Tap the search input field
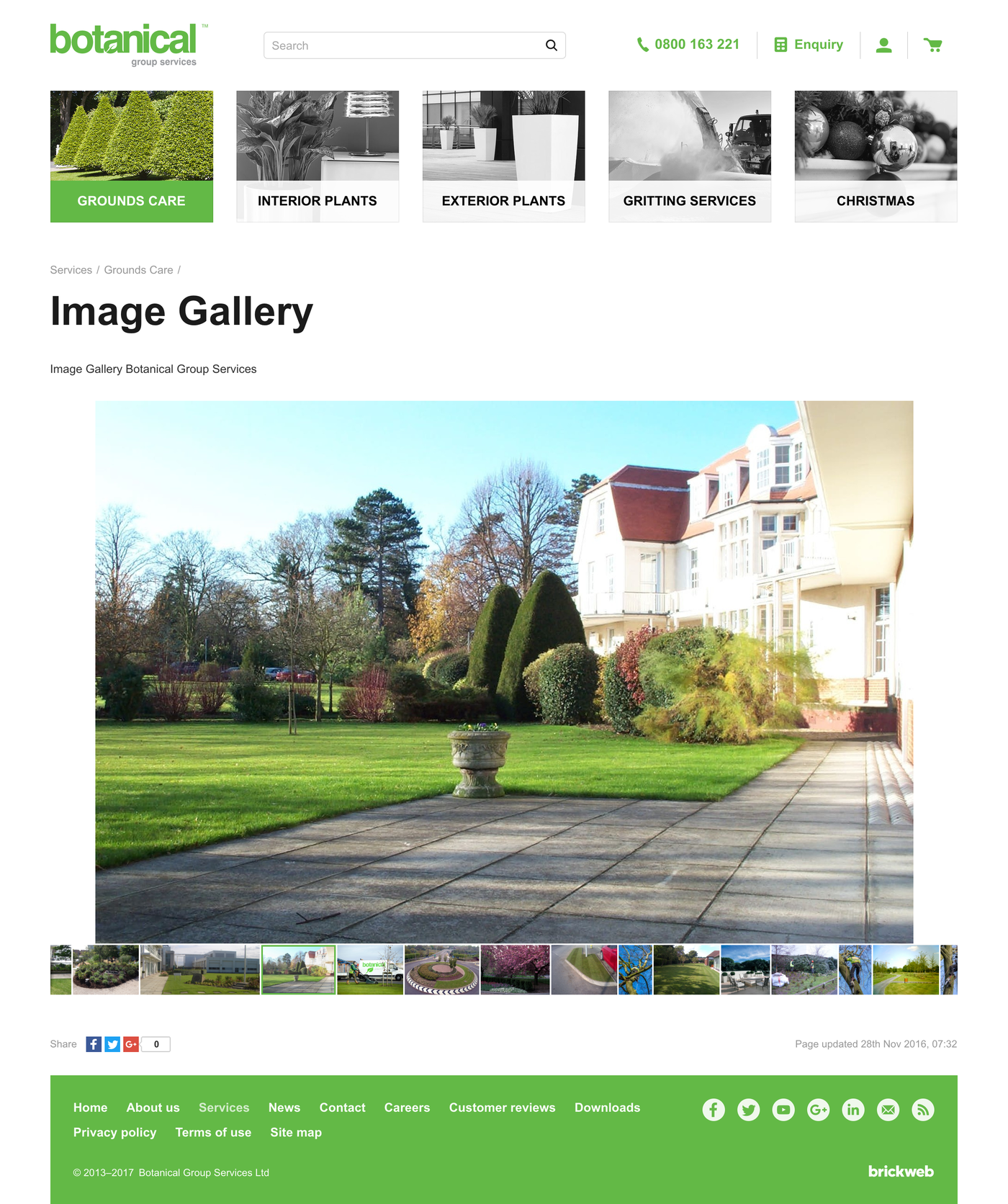The width and height of the screenshot is (1008, 1204). (403, 45)
